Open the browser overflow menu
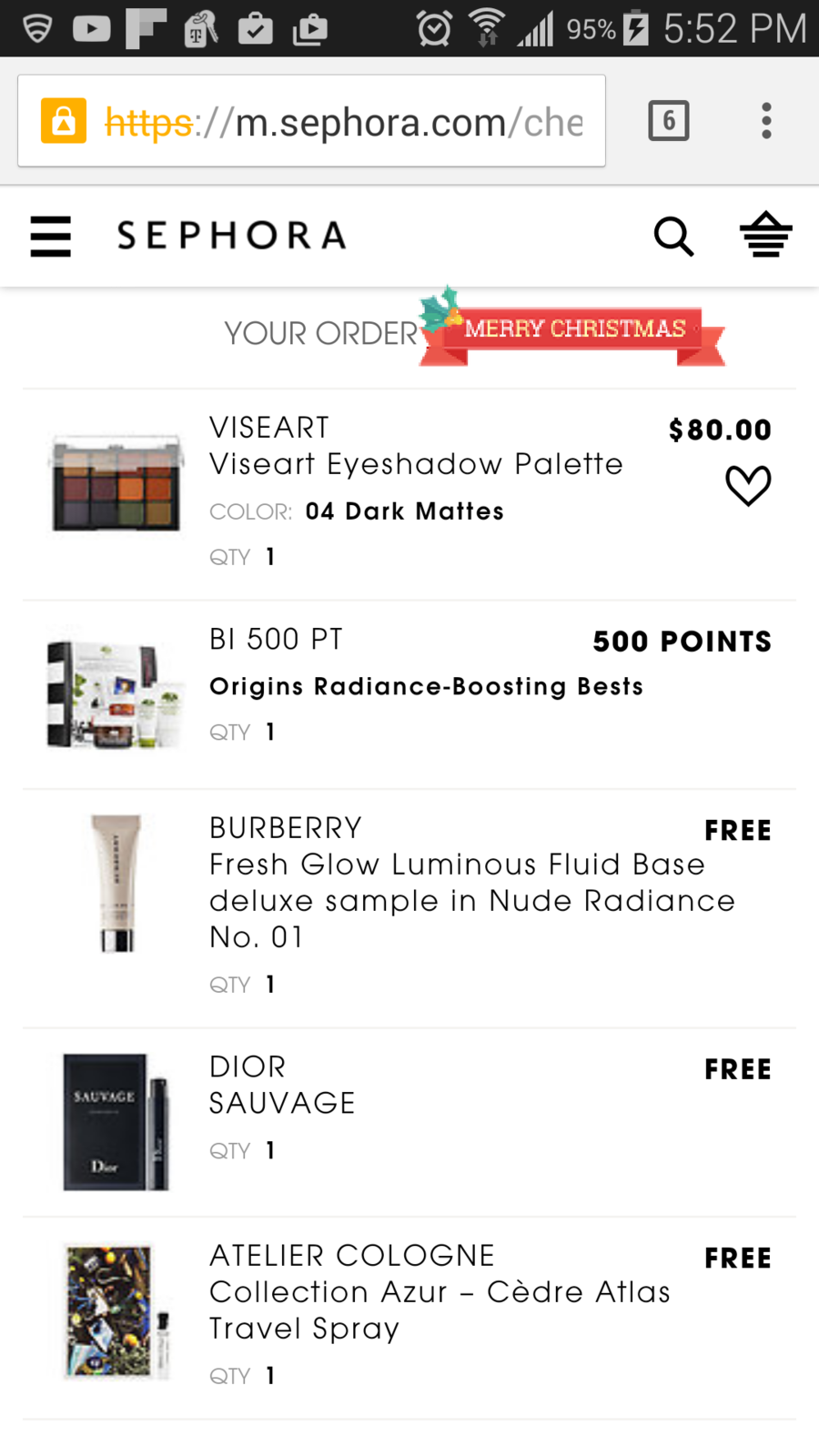The image size is (819, 1456). point(766,121)
